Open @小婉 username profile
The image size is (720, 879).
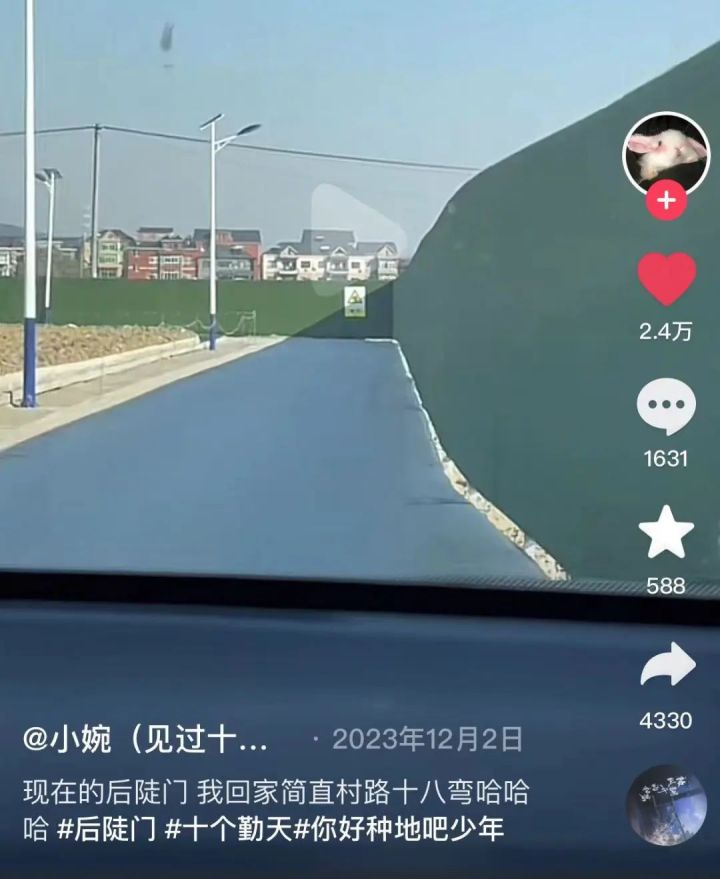(147, 740)
